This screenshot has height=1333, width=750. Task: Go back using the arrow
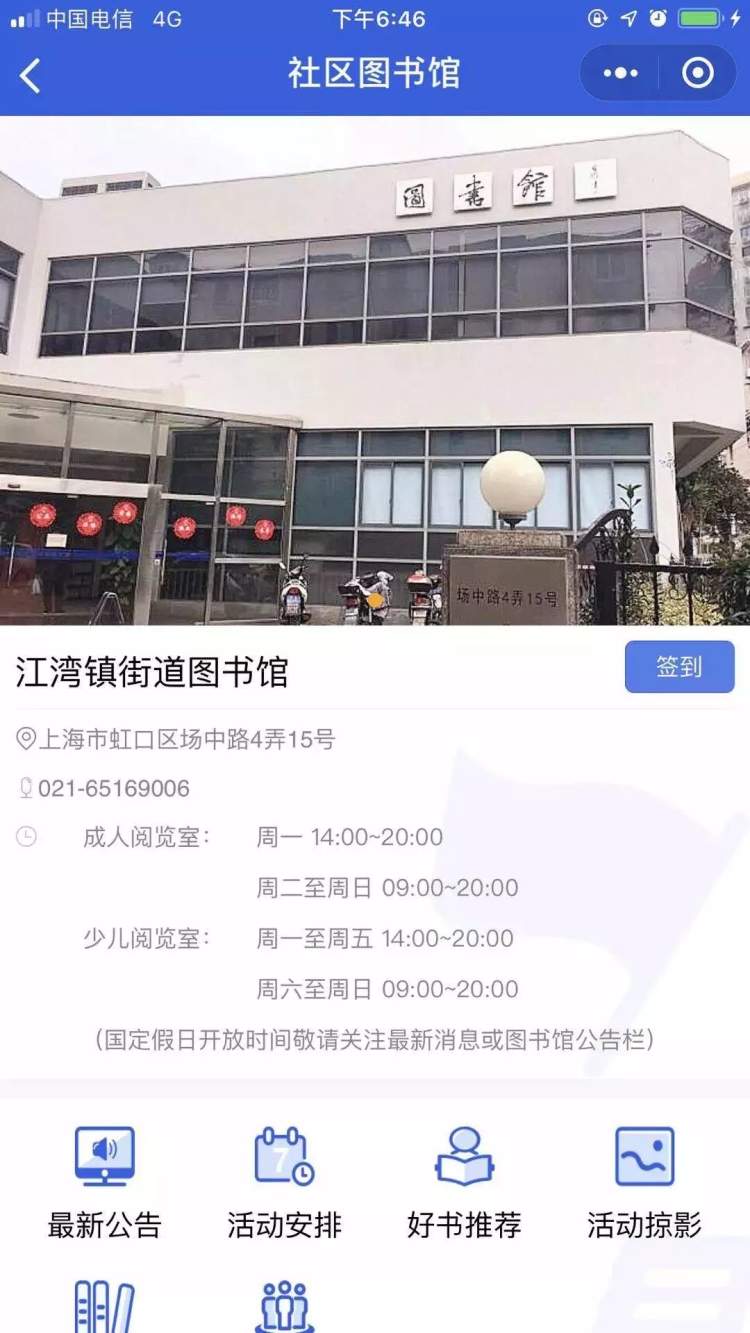[x=31, y=75]
